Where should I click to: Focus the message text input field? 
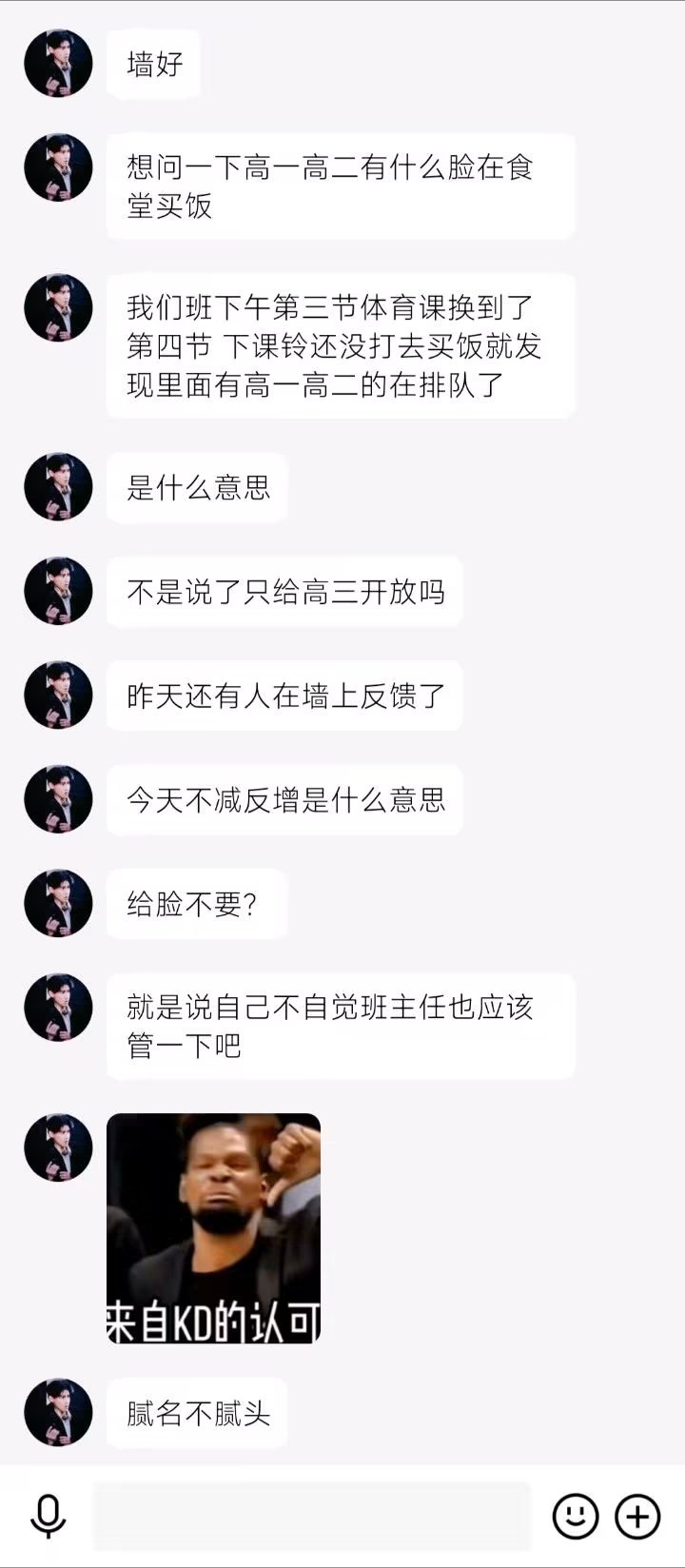pyautogui.click(x=312, y=1516)
